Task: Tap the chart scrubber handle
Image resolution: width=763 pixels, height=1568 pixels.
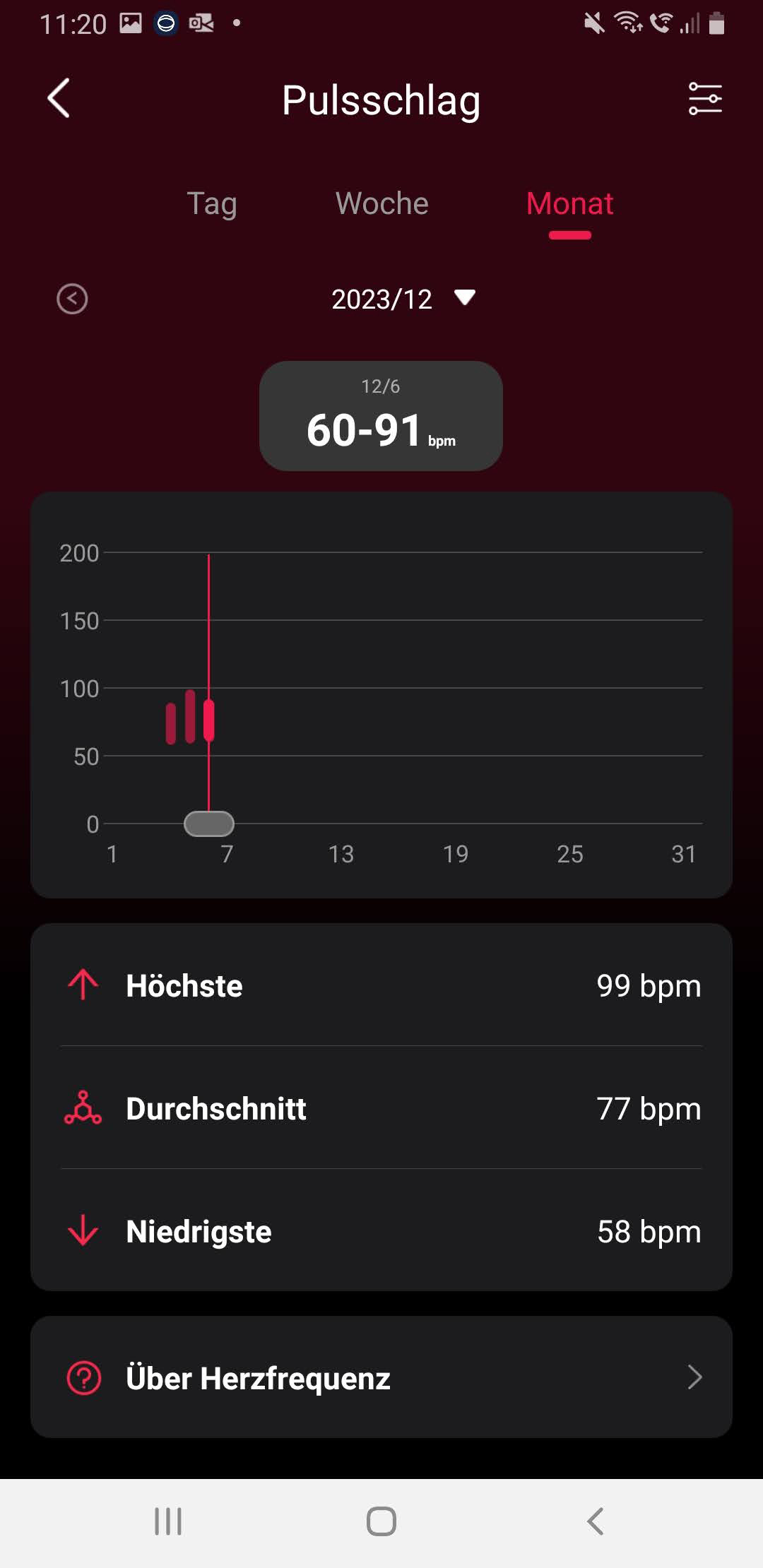Action: pyautogui.click(x=209, y=824)
